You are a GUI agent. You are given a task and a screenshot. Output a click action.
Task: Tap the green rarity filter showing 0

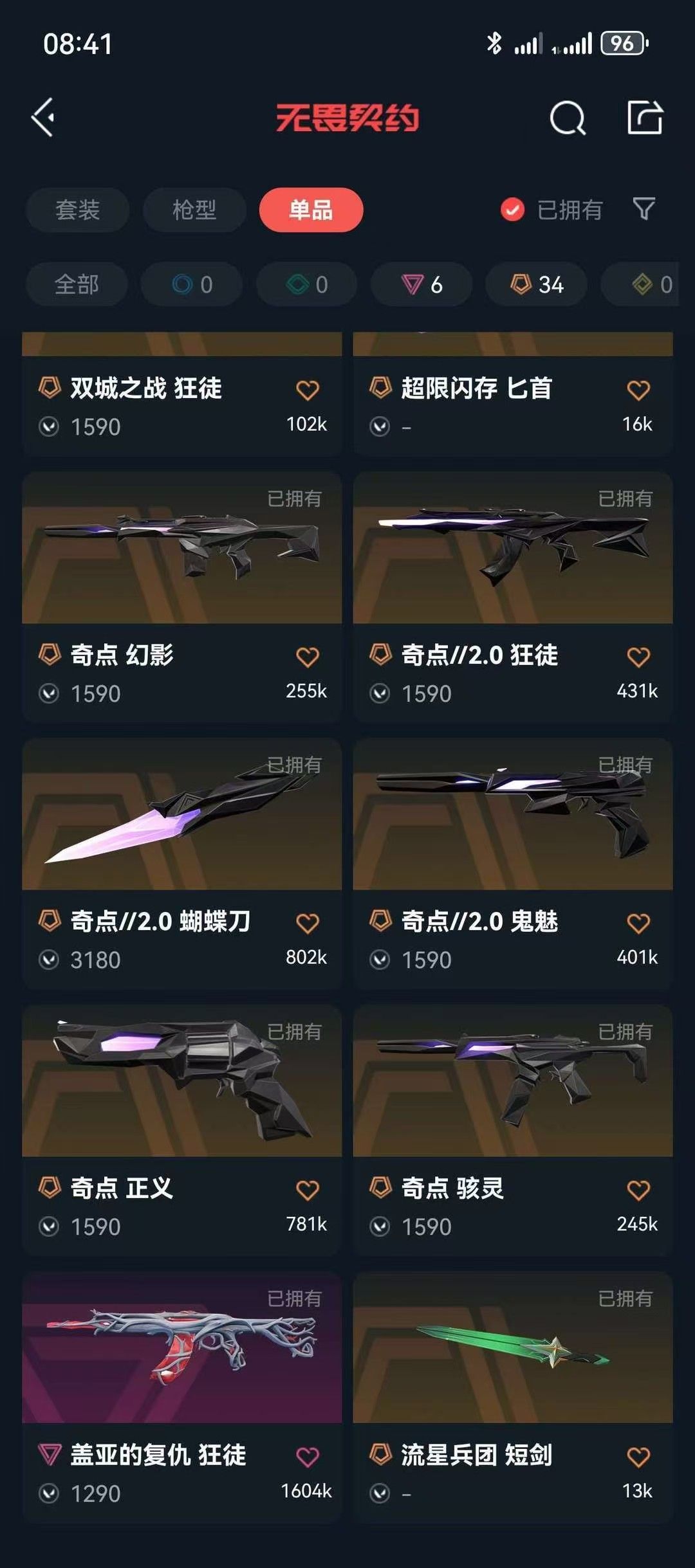coord(306,285)
